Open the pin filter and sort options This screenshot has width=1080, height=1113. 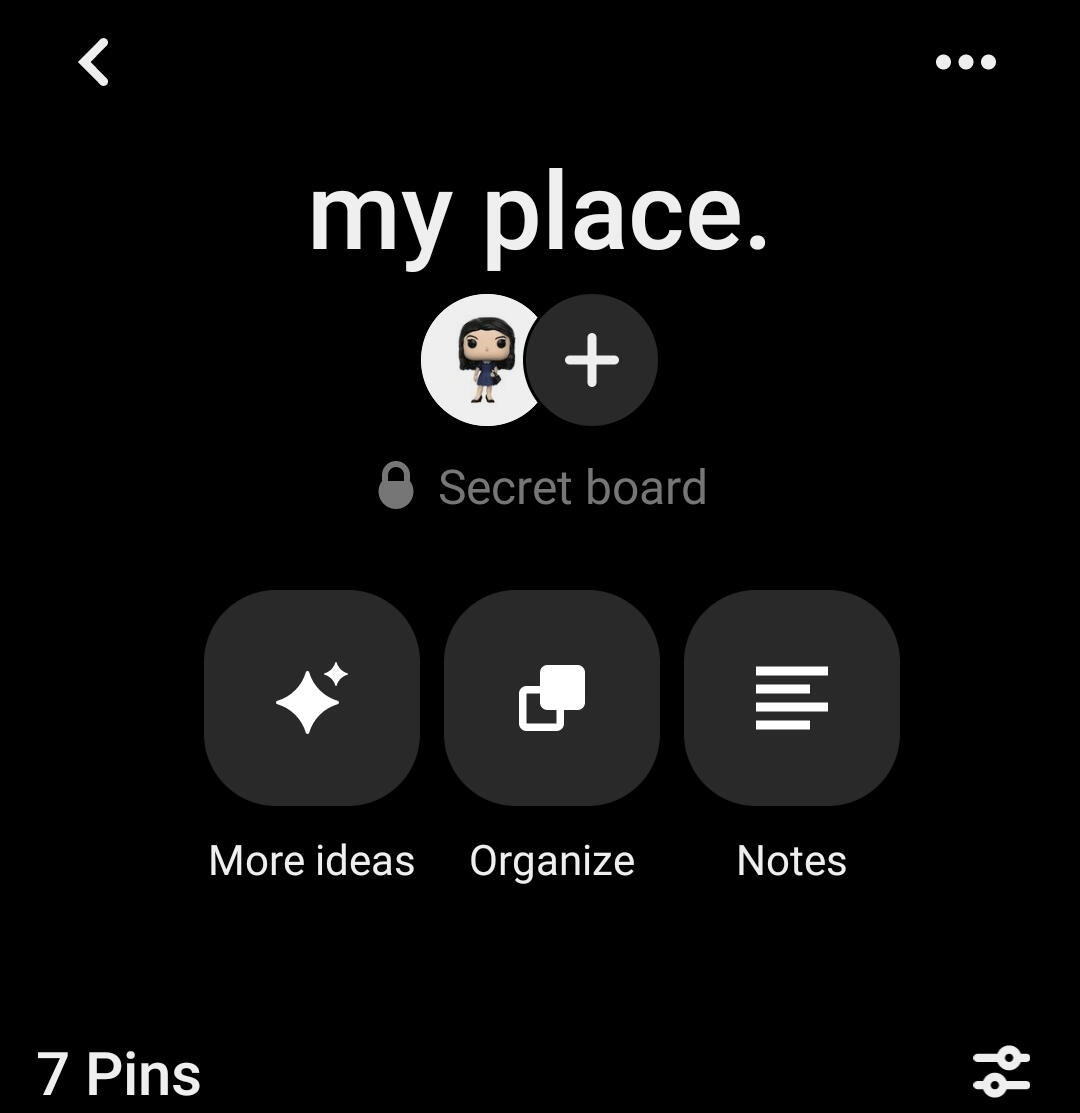(x=1001, y=1072)
